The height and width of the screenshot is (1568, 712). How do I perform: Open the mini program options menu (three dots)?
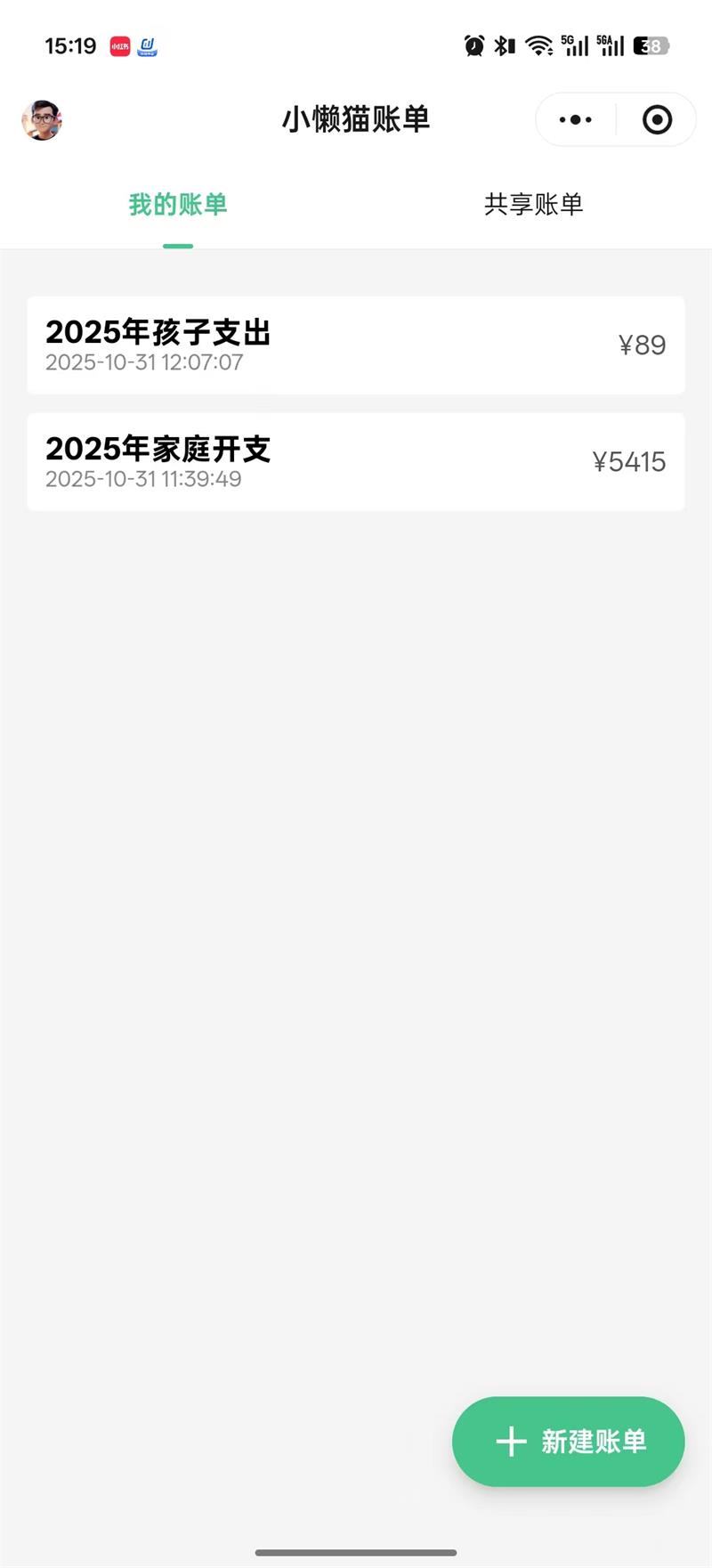[x=575, y=119]
